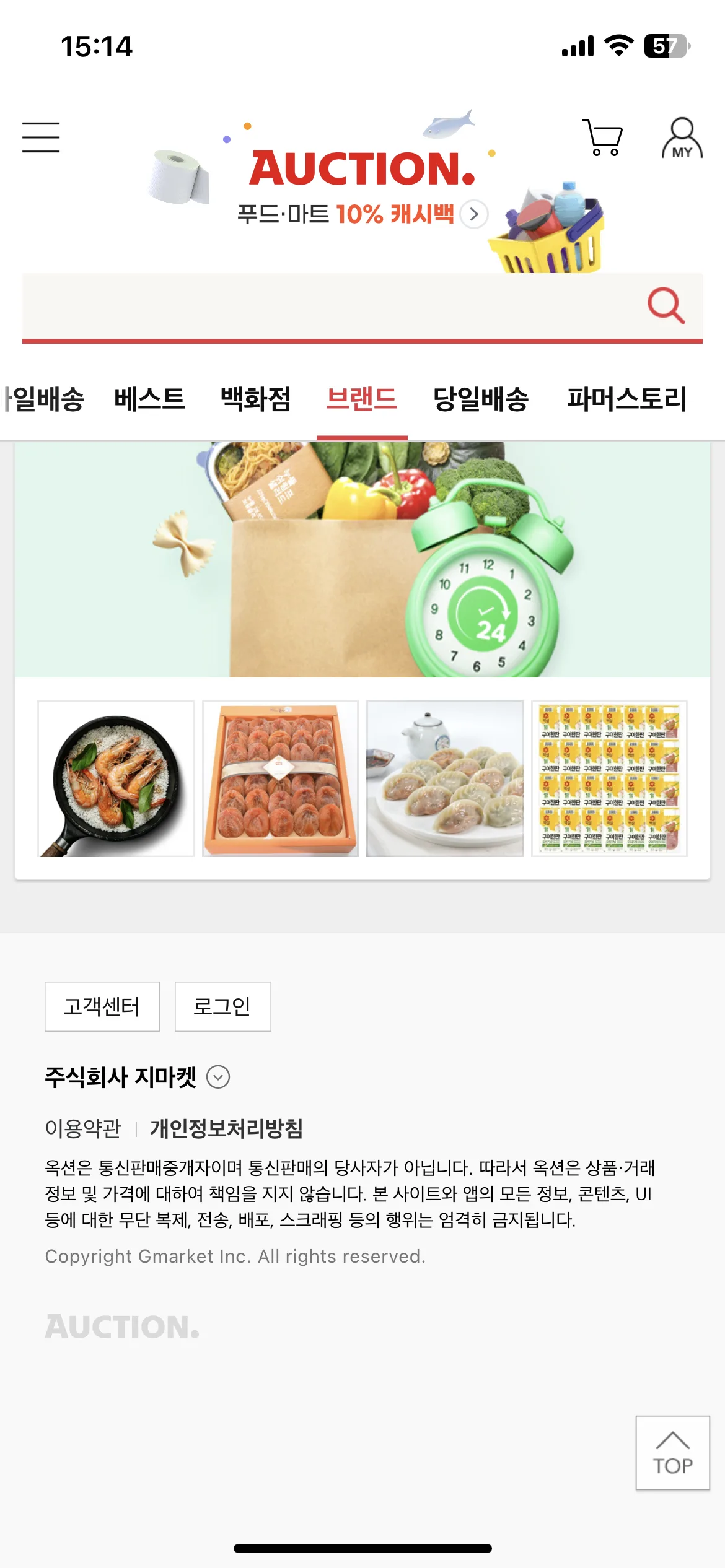Select the grilled shrimp product thumbnail
The height and width of the screenshot is (1568, 725).
tap(116, 778)
